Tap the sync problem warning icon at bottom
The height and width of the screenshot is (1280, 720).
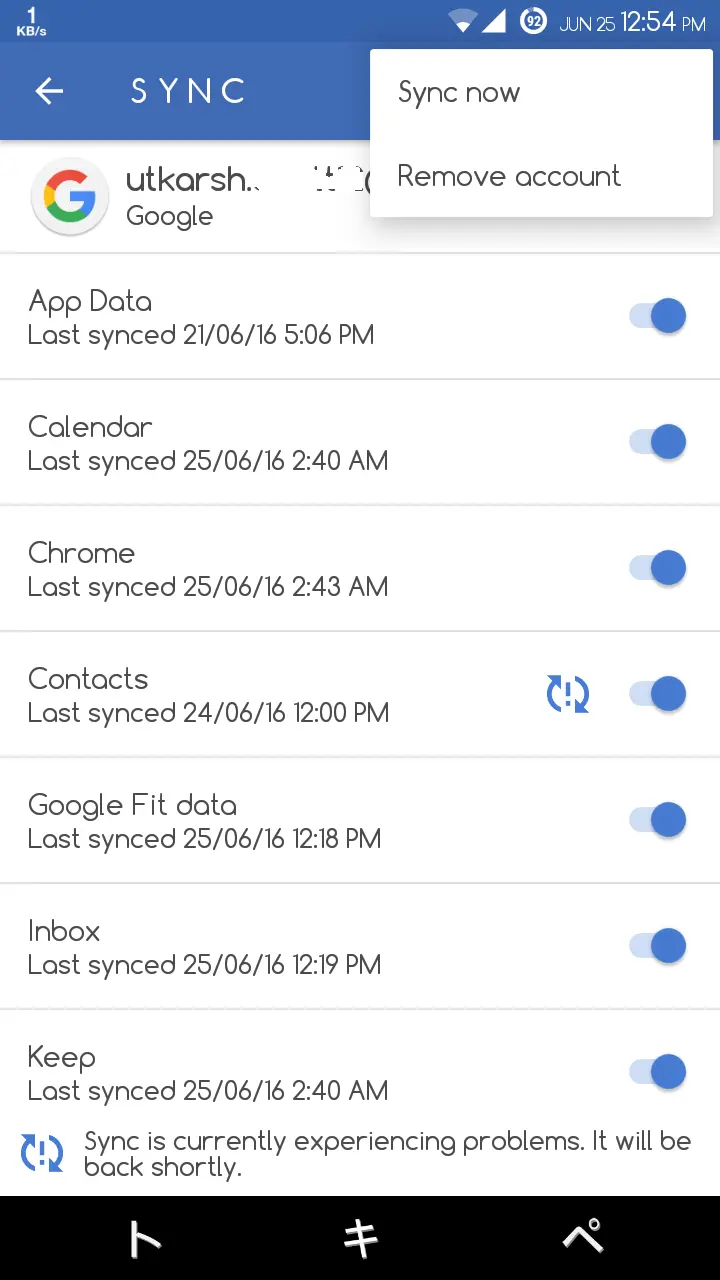click(41, 1153)
